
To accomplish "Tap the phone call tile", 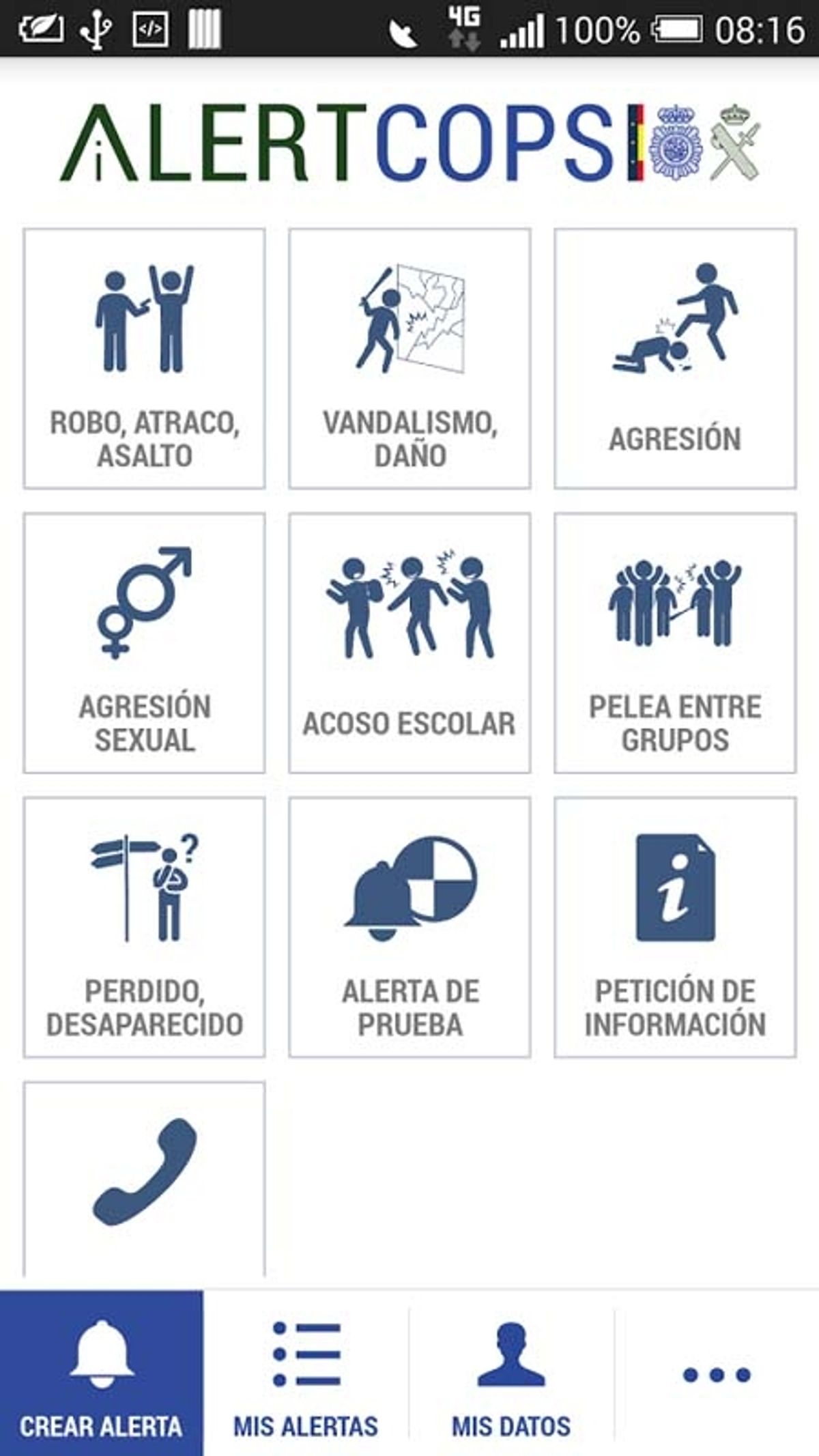I will pos(144,1180).
